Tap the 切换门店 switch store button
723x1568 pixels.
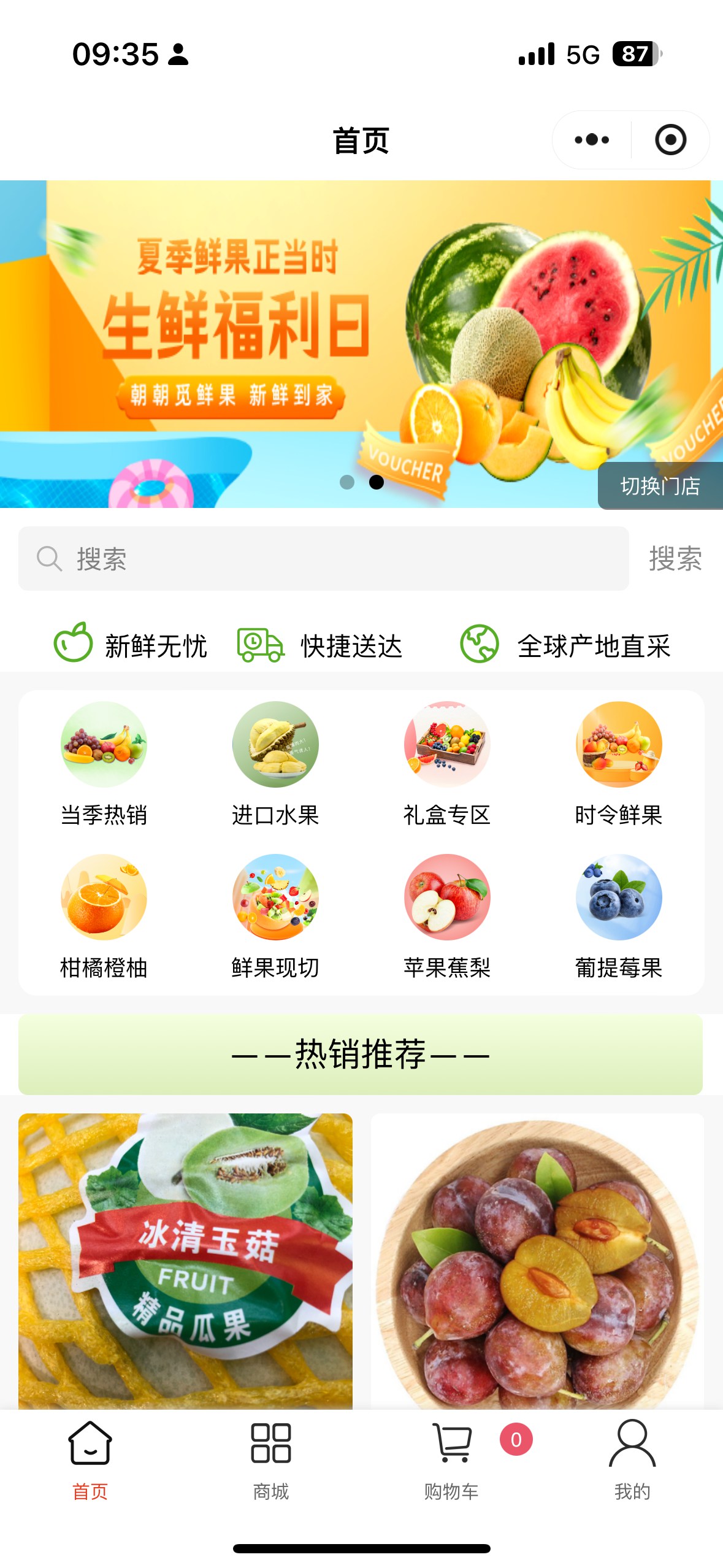coord(660,486)
